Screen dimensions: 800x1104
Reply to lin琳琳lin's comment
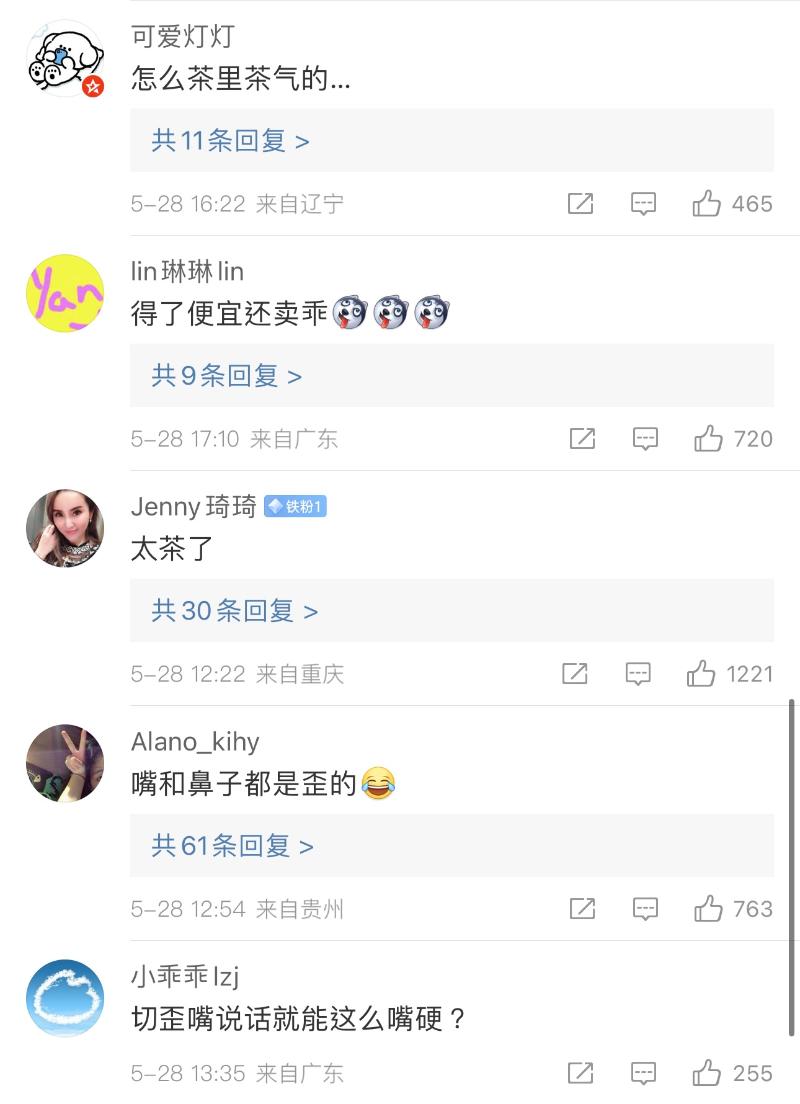coord(645,439)
